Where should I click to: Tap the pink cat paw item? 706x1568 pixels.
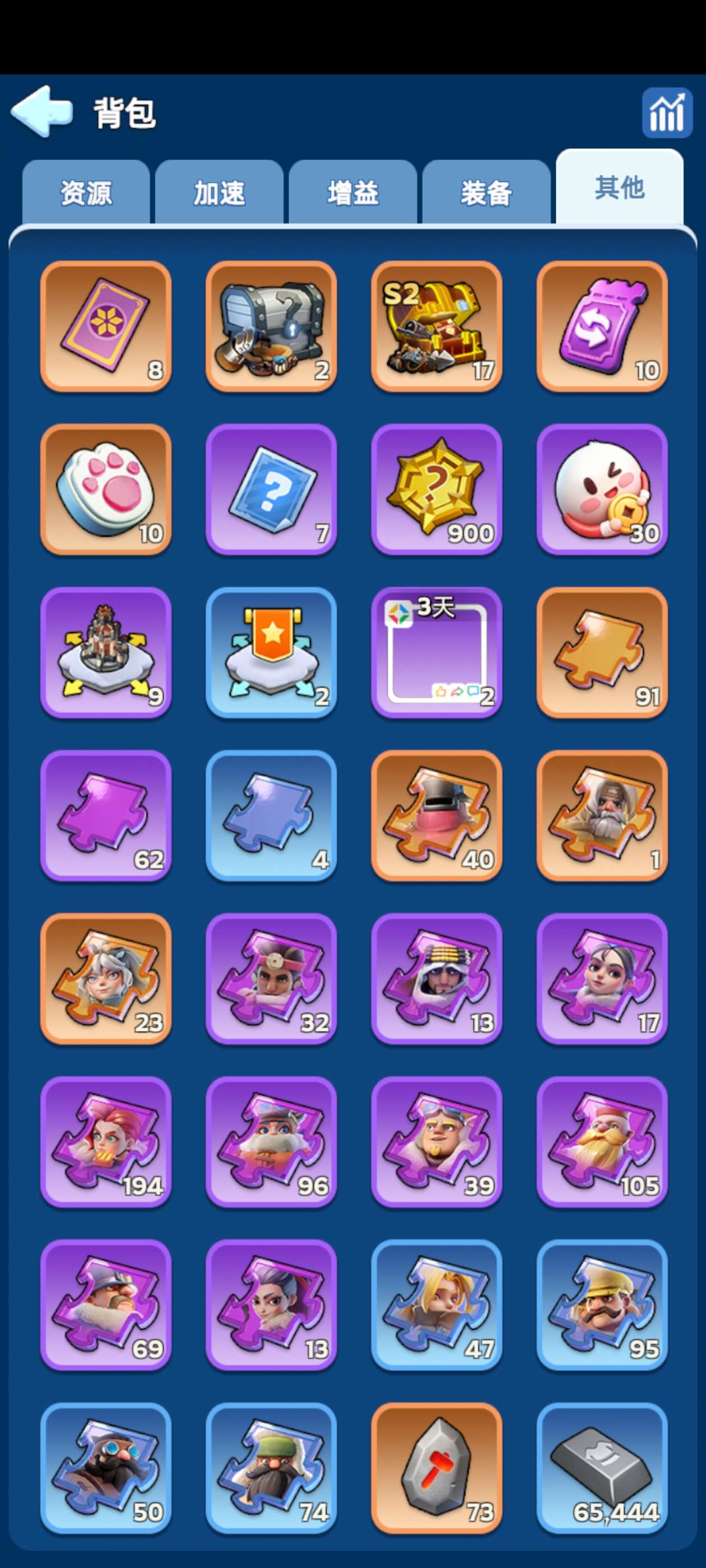click(105, 489)
